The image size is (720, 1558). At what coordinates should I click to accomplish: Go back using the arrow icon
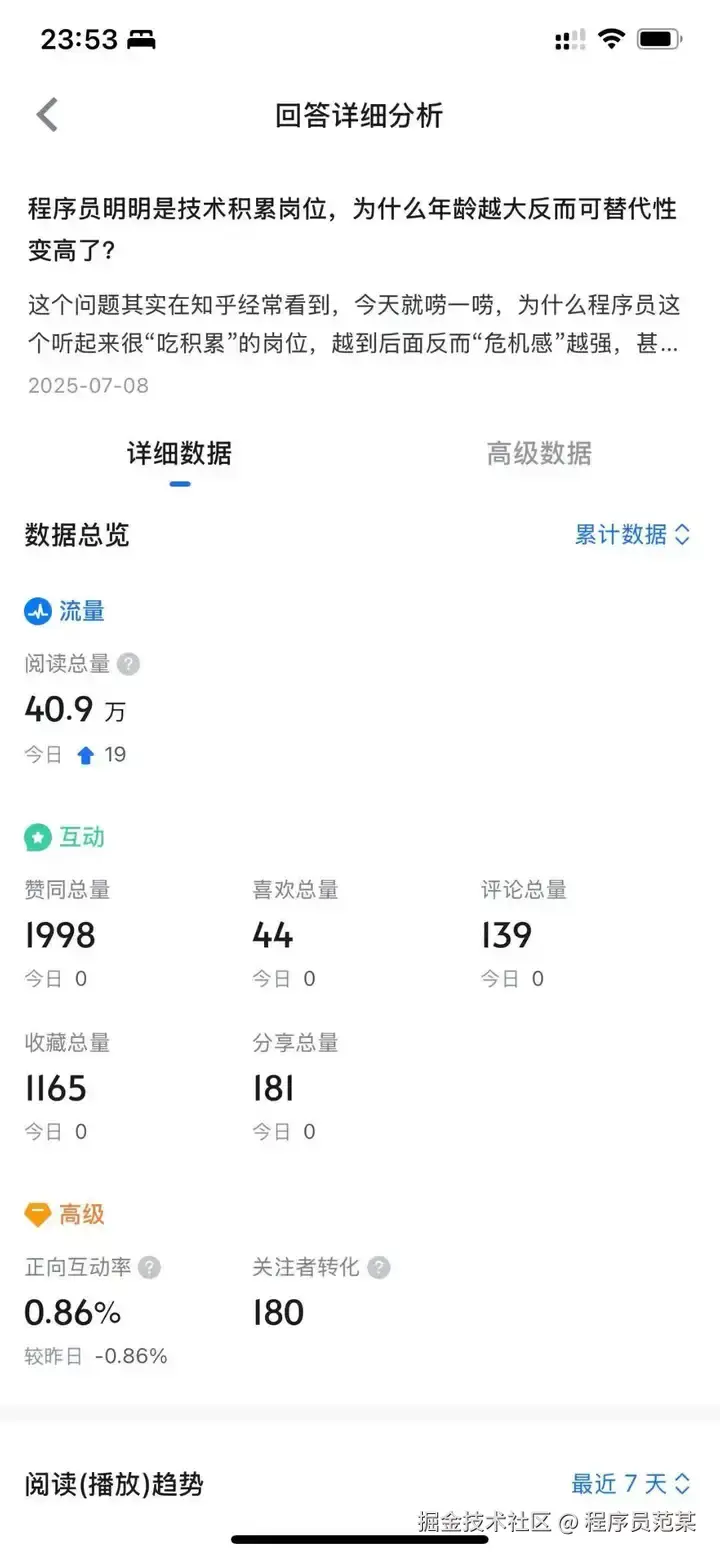click(x=47, y=115)
